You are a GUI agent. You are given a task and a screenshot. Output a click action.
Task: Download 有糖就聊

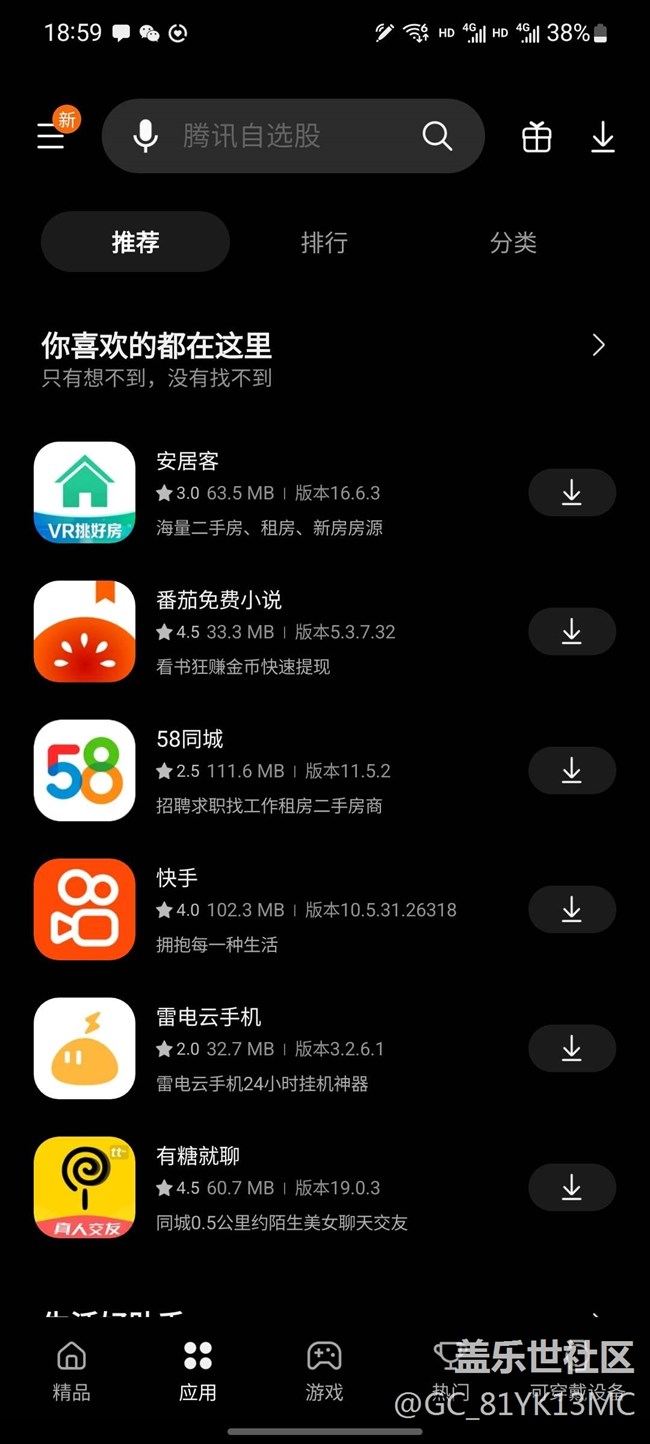571,1187
